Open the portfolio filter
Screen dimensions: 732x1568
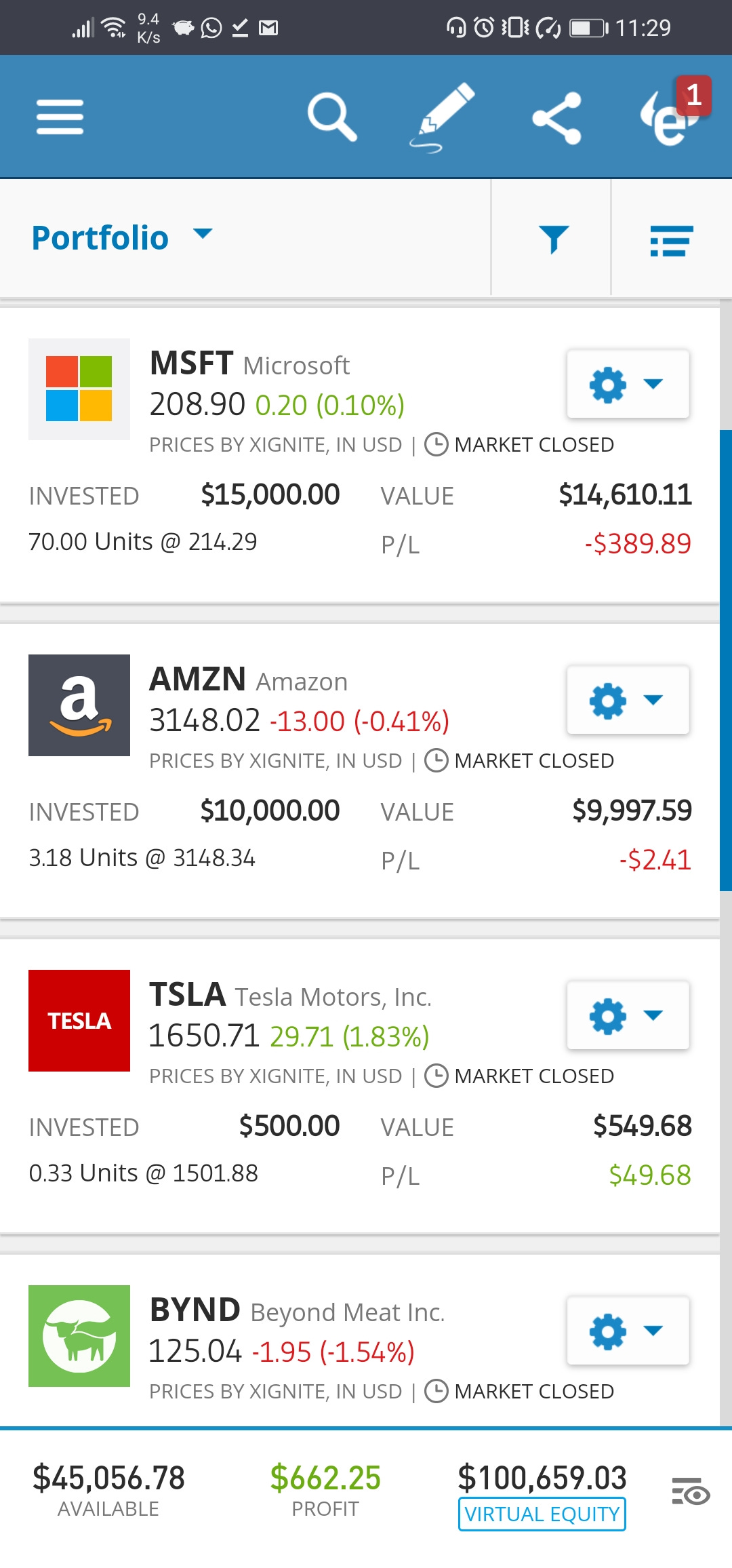[553, 239]
